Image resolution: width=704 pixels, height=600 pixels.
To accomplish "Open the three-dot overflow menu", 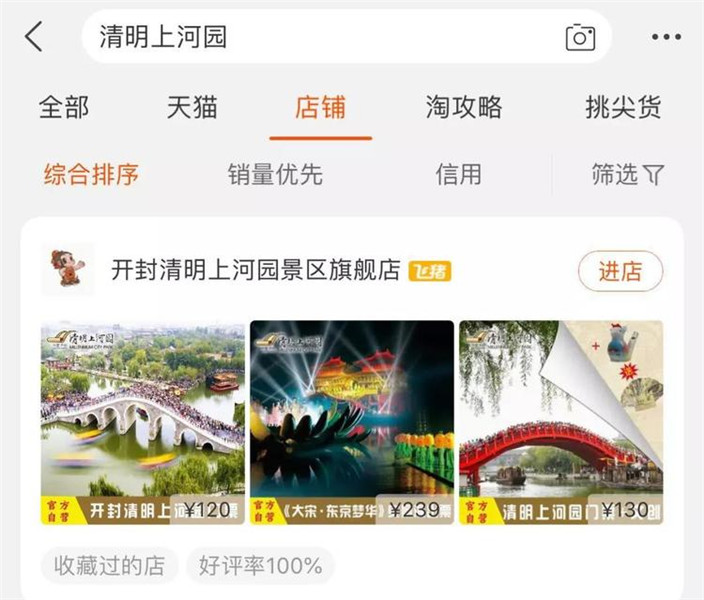I will (x=666, y=38).
